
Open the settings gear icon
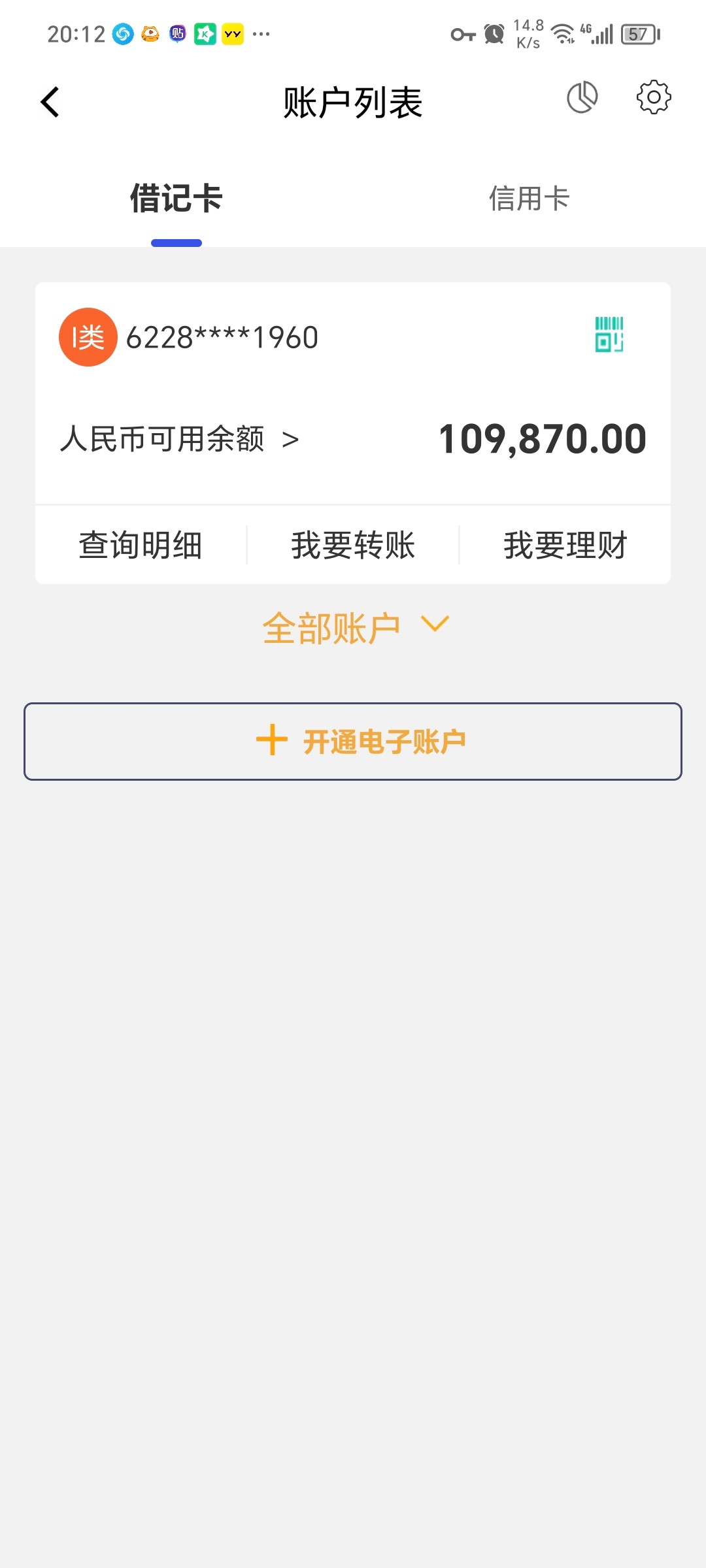[652, 98]
